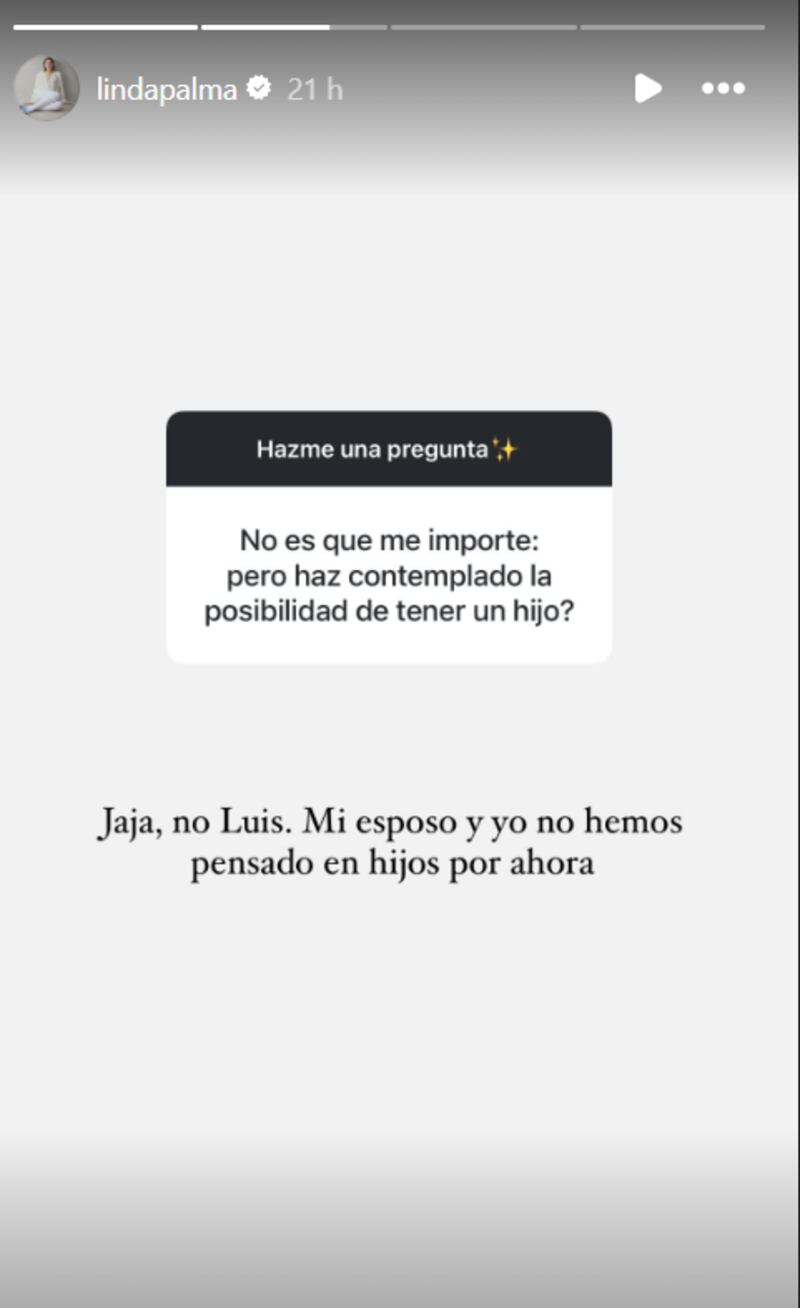This screenshot has width=800, height=1308.
Task: Open lindapalma's profile picture
Action: point(46,89)
